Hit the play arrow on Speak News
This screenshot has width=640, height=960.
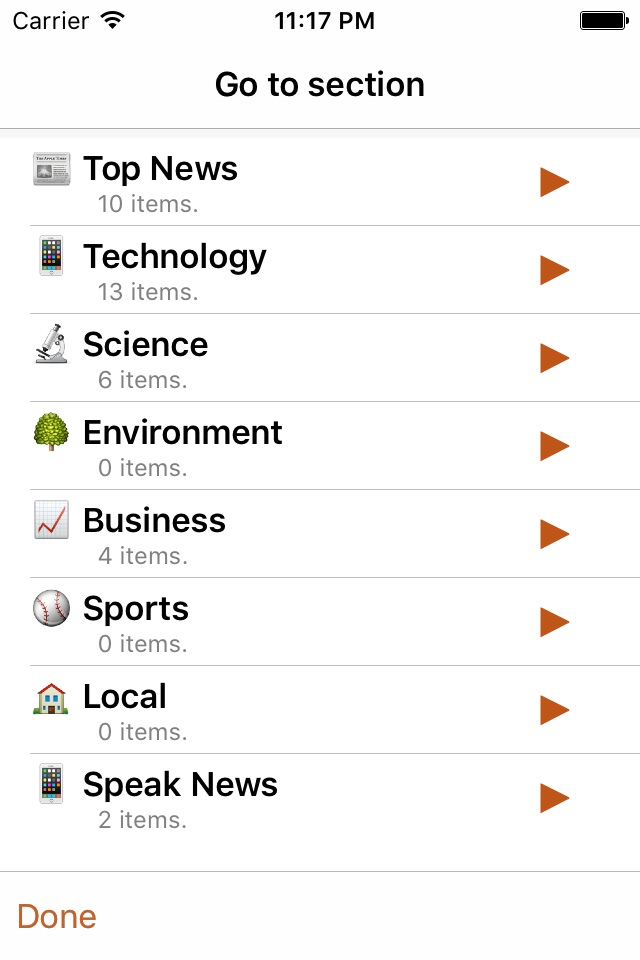[x=554, y=798]
